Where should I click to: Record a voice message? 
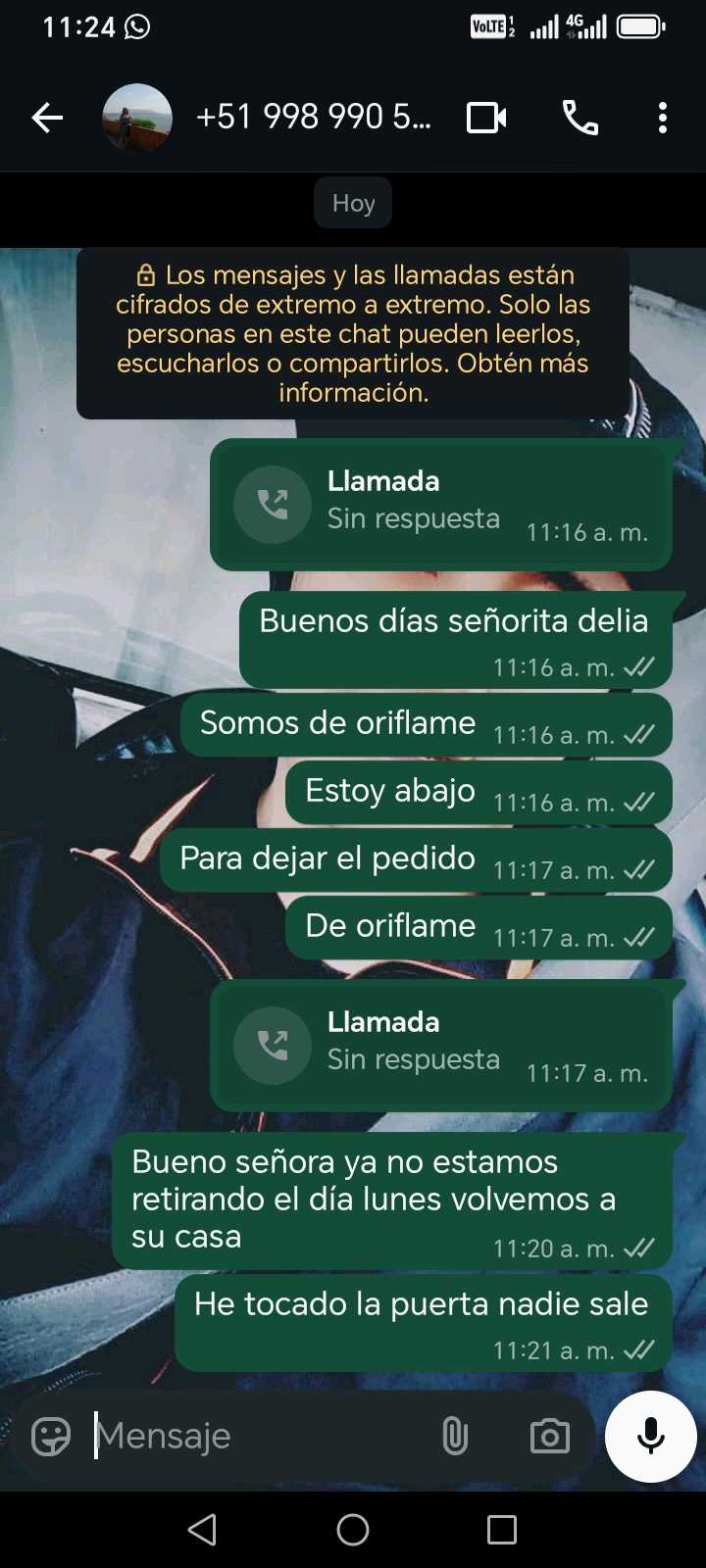[651, 1437]
